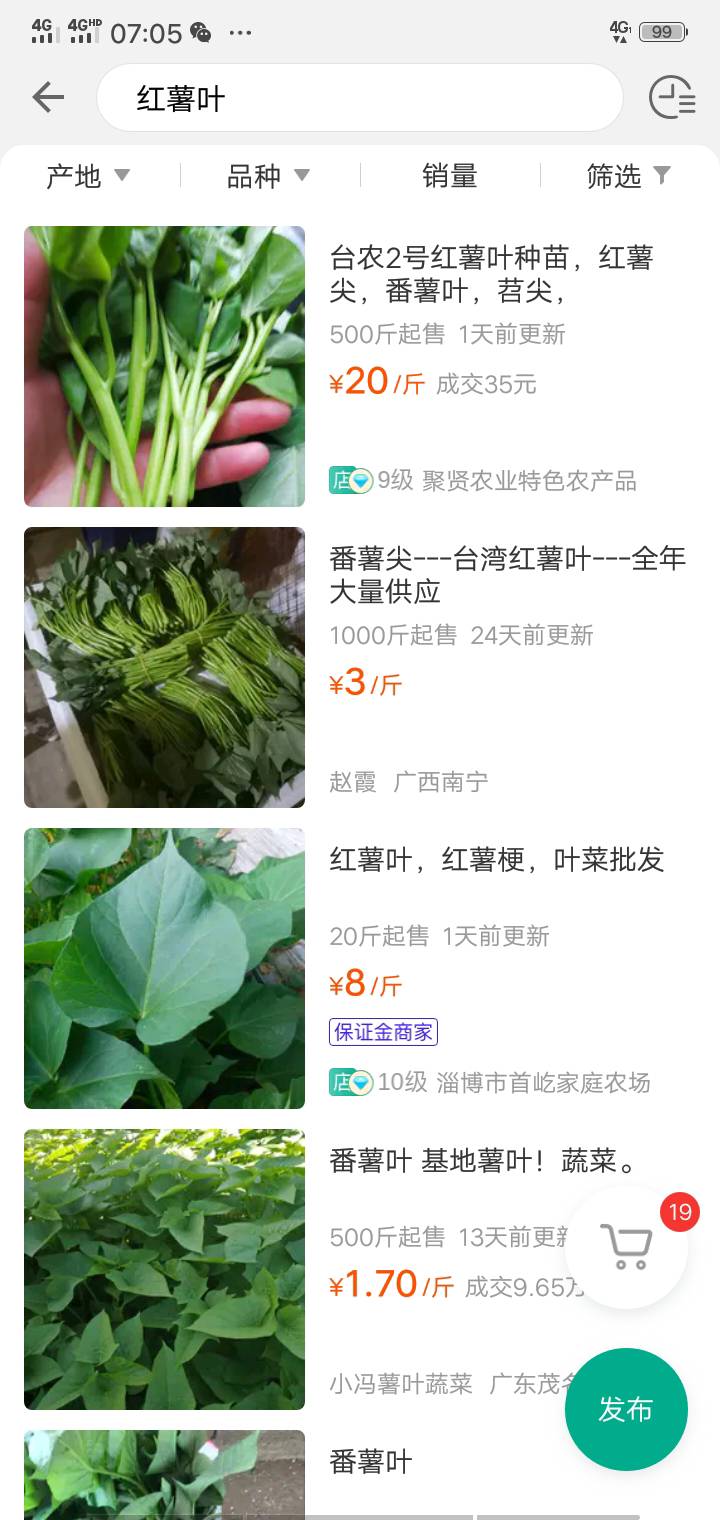Image resolution: width=720 pixels, height=1520 pixels.
Task: Open the 台农2号红薯叶种苗 listing
Action: point(360,367)
